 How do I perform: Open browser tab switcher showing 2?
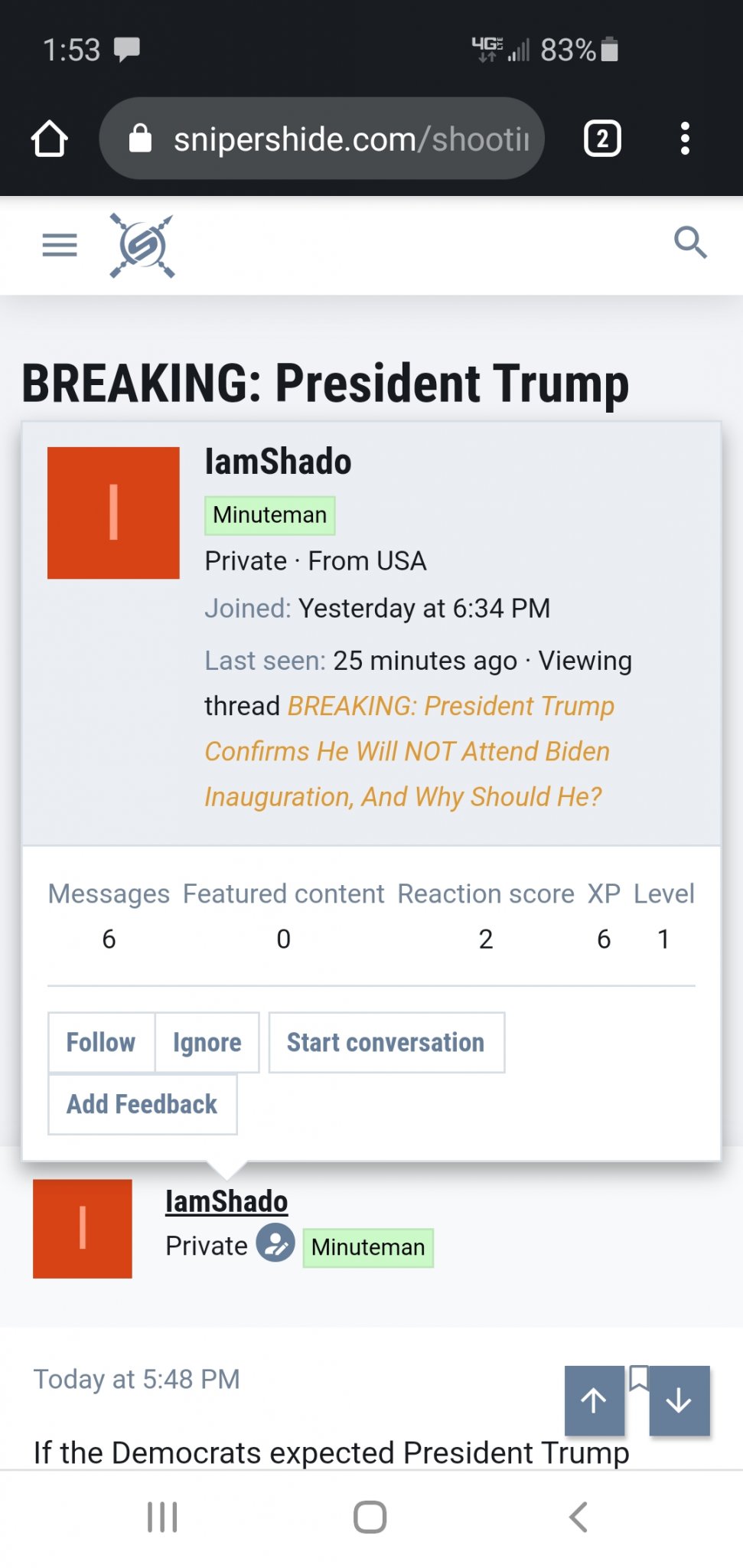coord(602,139)
